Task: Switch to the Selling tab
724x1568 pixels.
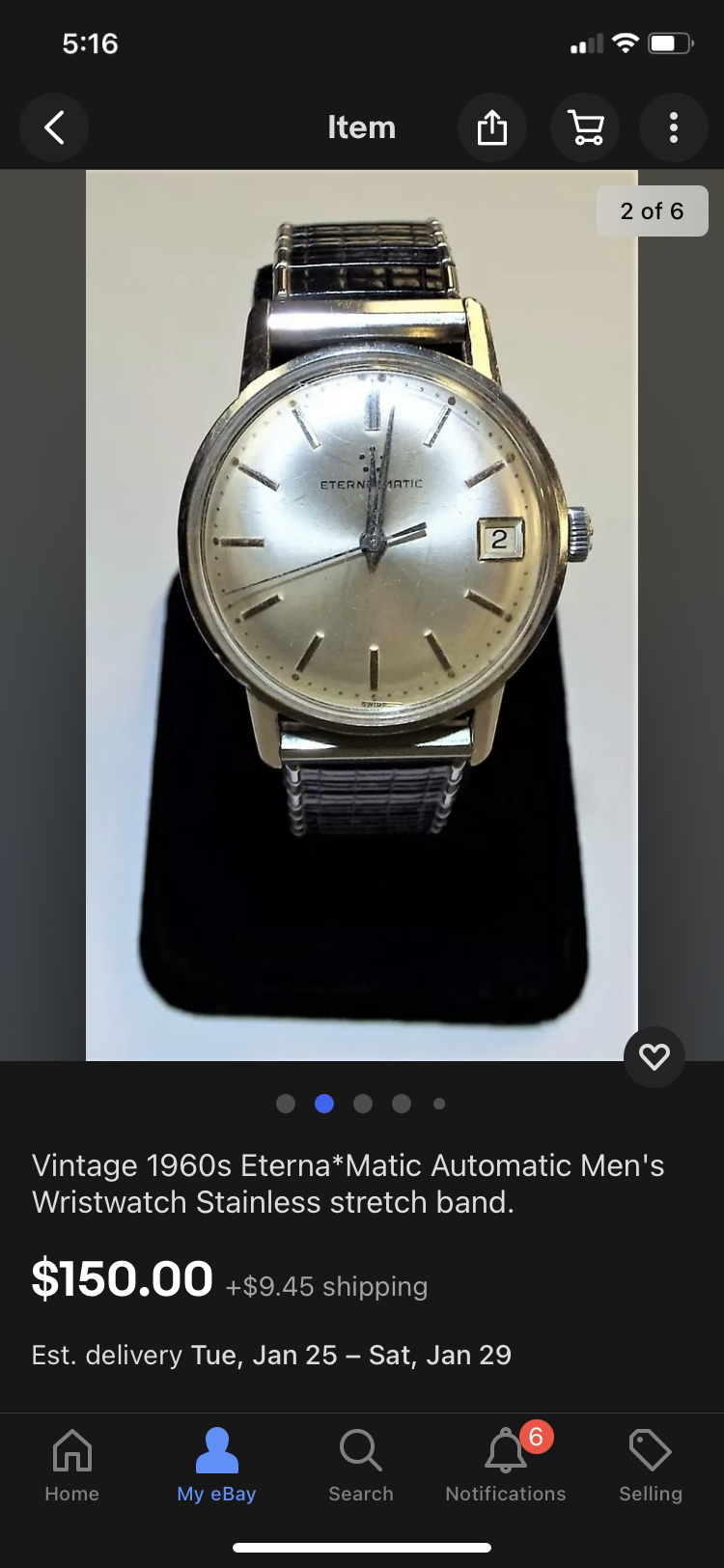Action: tap(651, 1465)
